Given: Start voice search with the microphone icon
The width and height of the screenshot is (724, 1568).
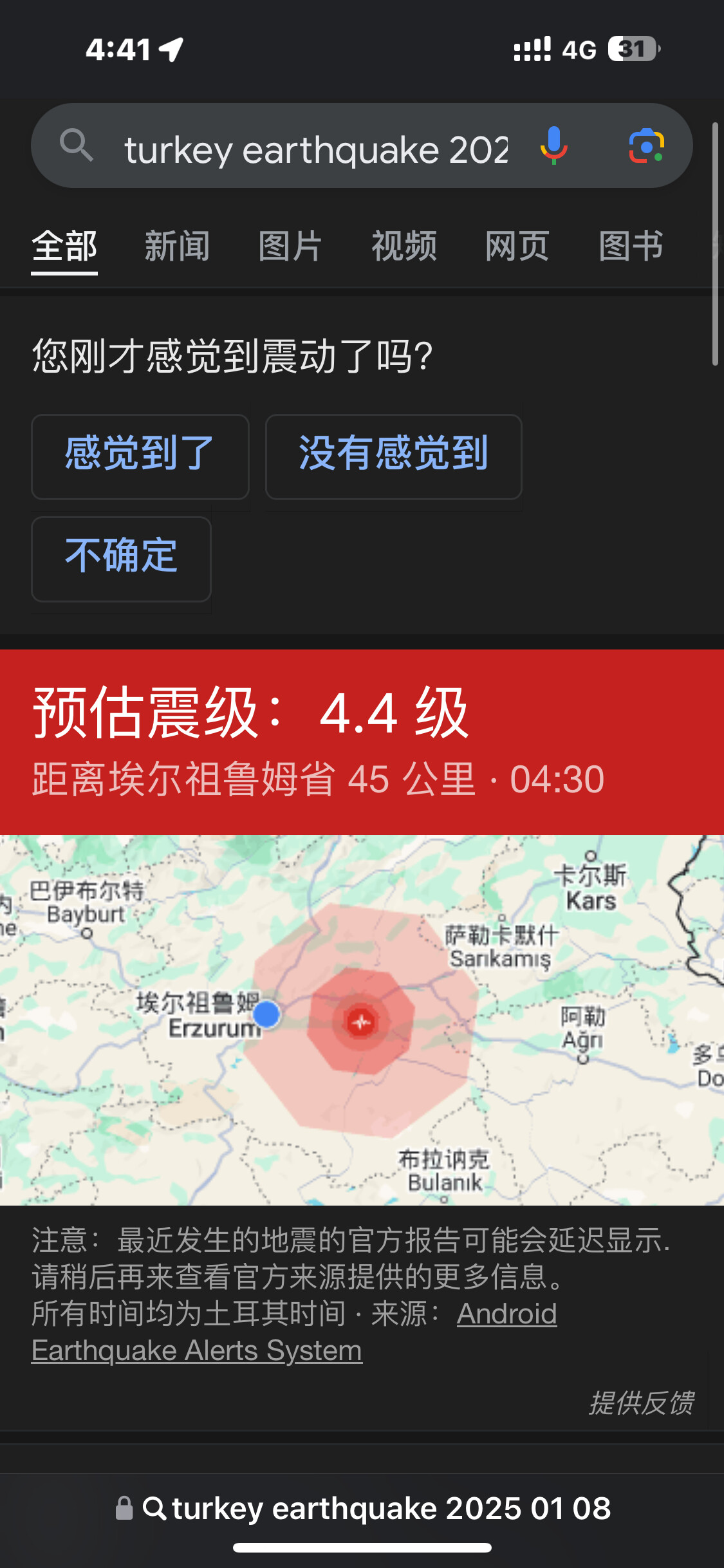Looking at the screenshot, I should coord(553,145).
